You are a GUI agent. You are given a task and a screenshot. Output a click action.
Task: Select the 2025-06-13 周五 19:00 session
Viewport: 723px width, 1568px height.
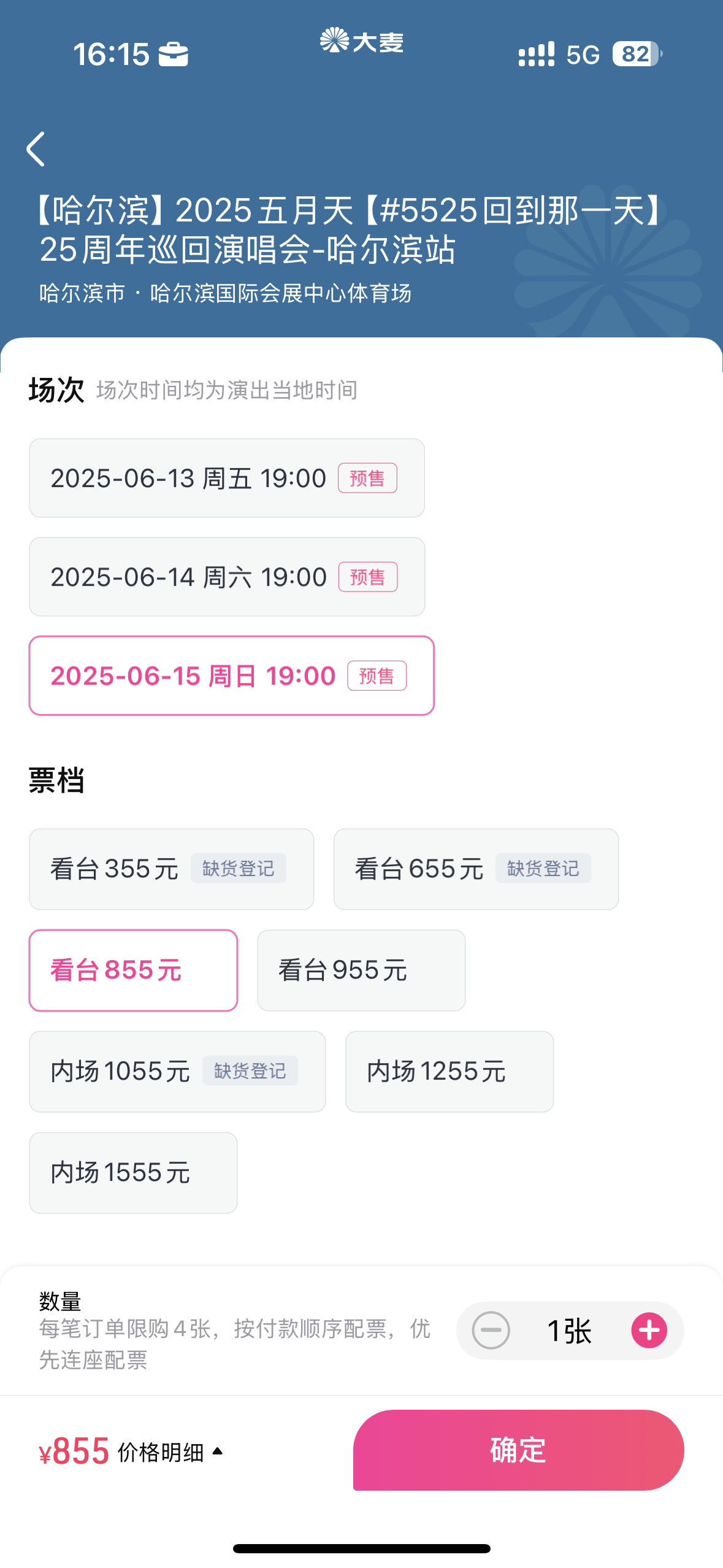click(227, 478)
